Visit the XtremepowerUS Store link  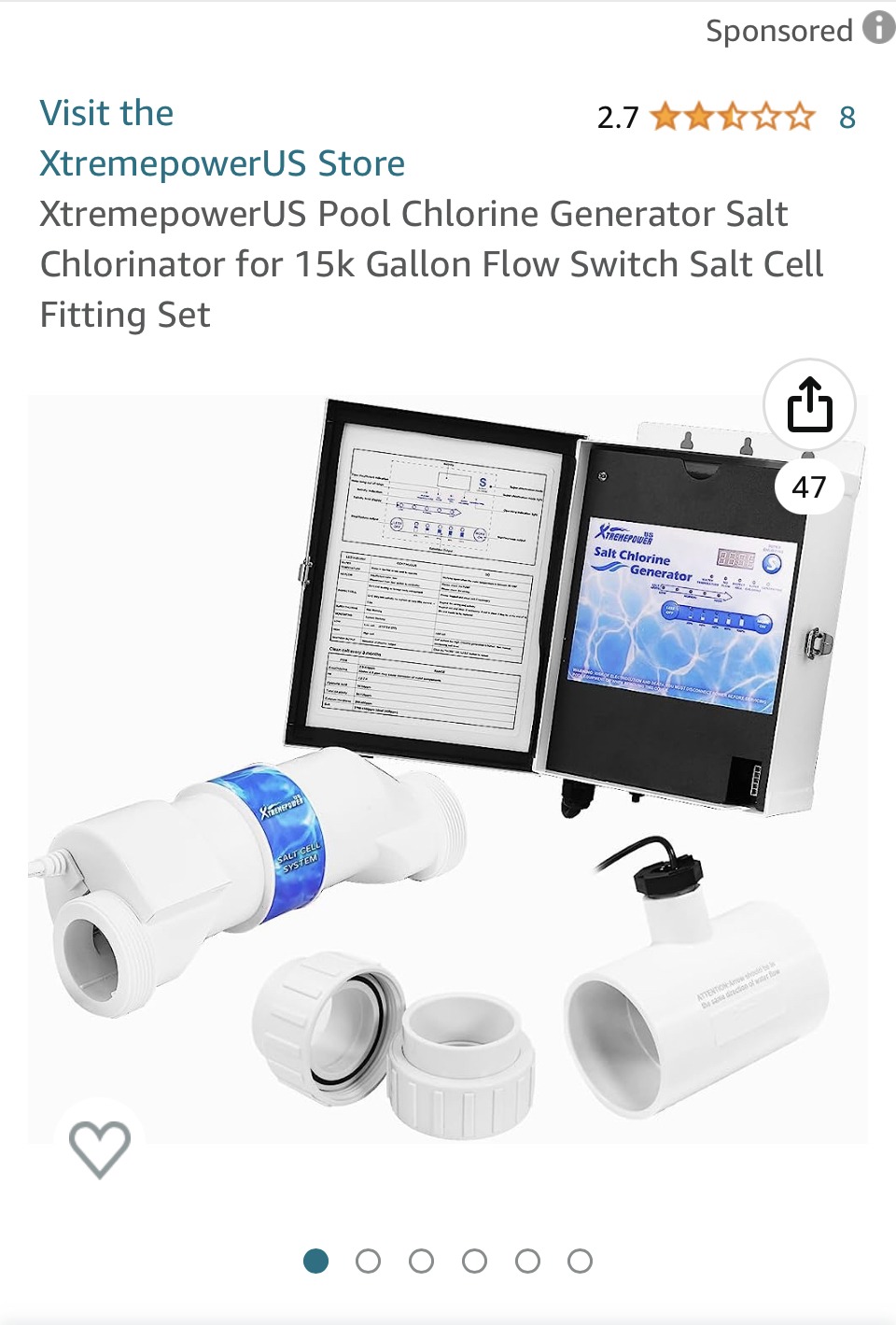(x=222, y=138)
